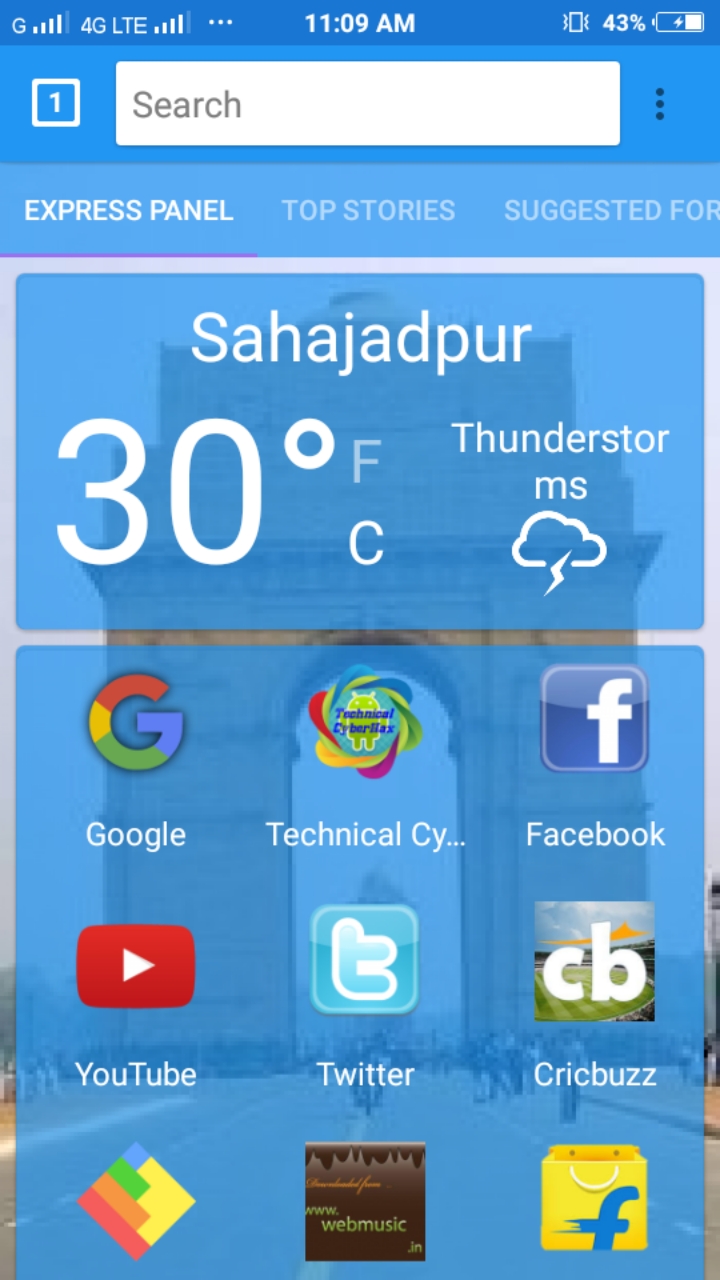Open the Dailyhunt speed dial shortcut
The width and height of the screenshot is (720, 1280).
click(x=135, y=1200)
